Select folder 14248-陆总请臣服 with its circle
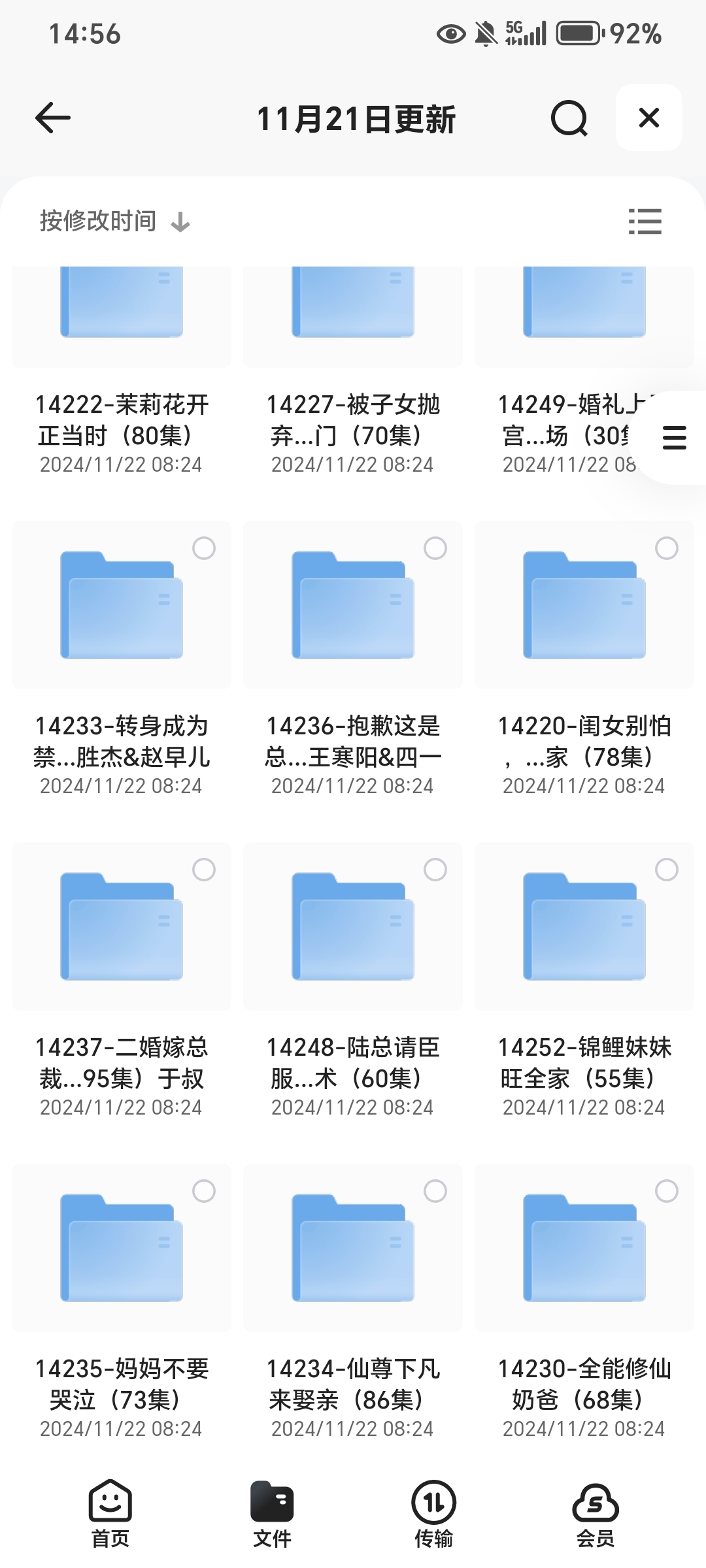This screenshot has width=706, height=1568. (x=435, y=870)
